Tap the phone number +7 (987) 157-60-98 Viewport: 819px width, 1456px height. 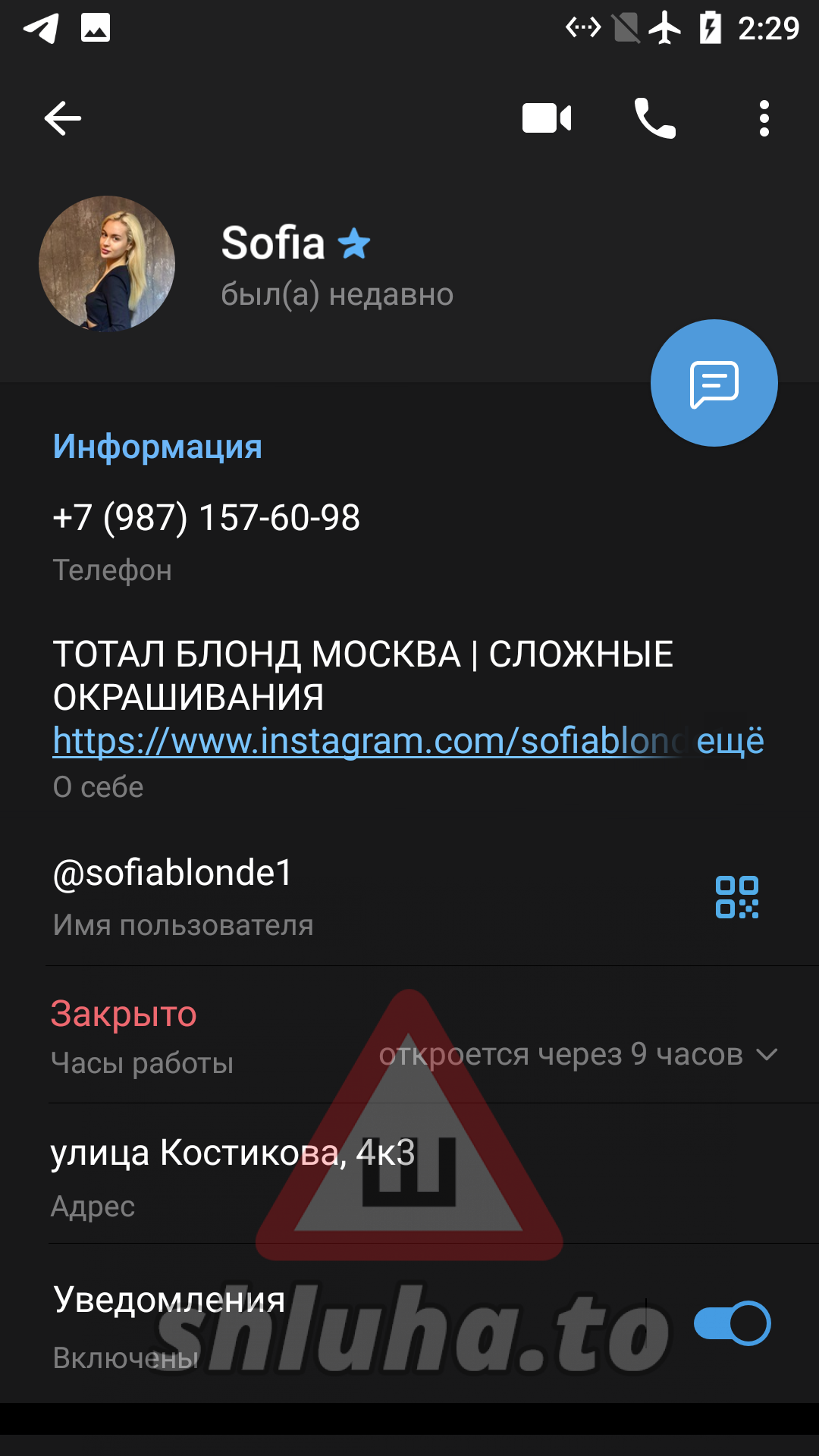[206, 519]
